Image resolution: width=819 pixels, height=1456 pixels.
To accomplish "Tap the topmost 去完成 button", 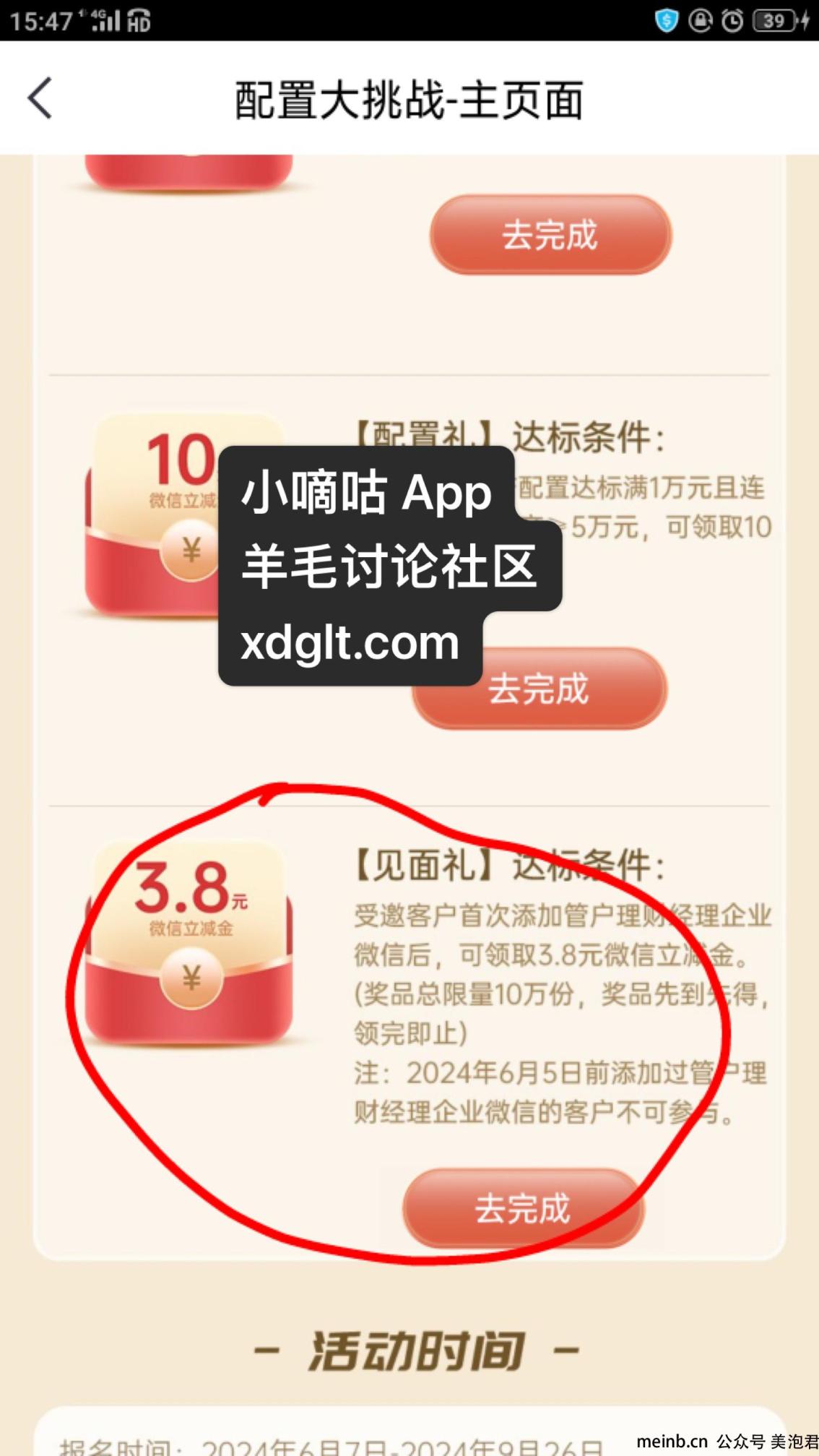I will (551, 235).
